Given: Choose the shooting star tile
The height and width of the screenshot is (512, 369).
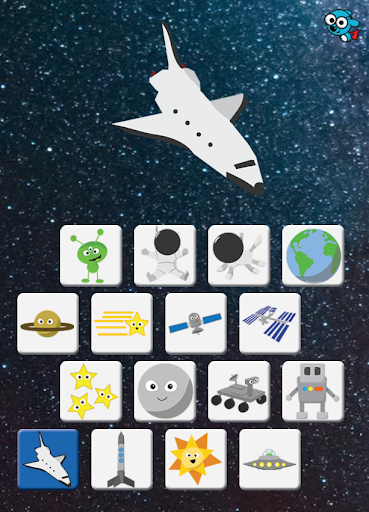Looking at the screenshot, I should pos(122,324).
